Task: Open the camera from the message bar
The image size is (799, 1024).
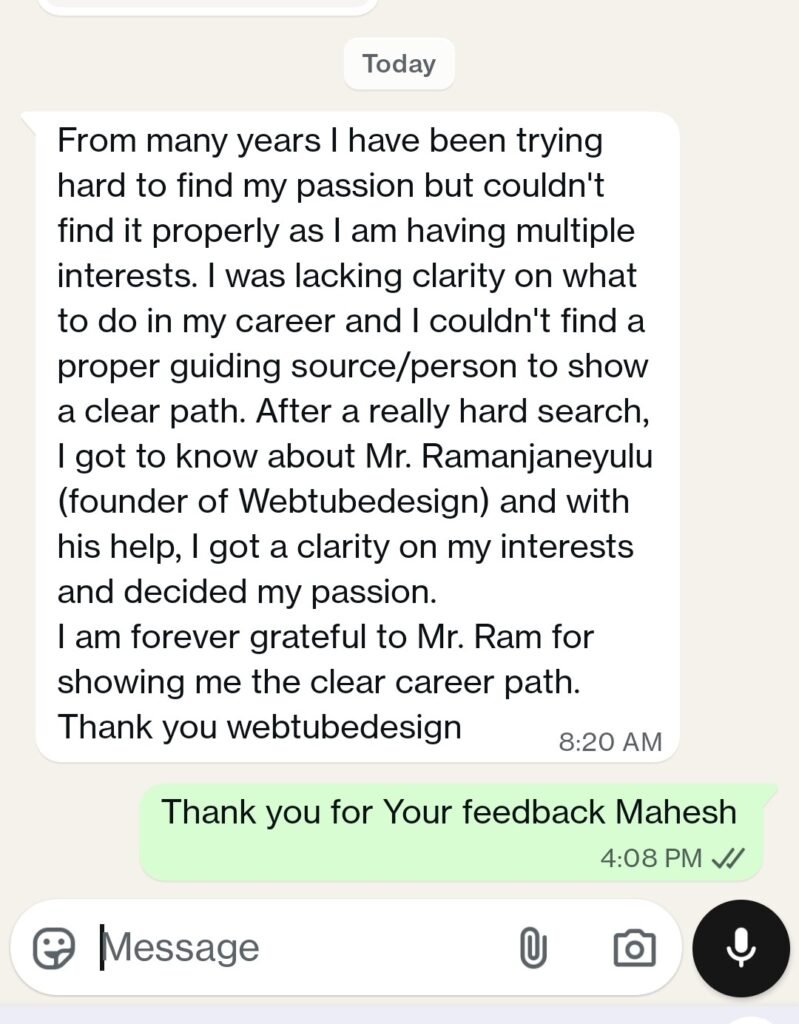Action: (x=634, y=947)
